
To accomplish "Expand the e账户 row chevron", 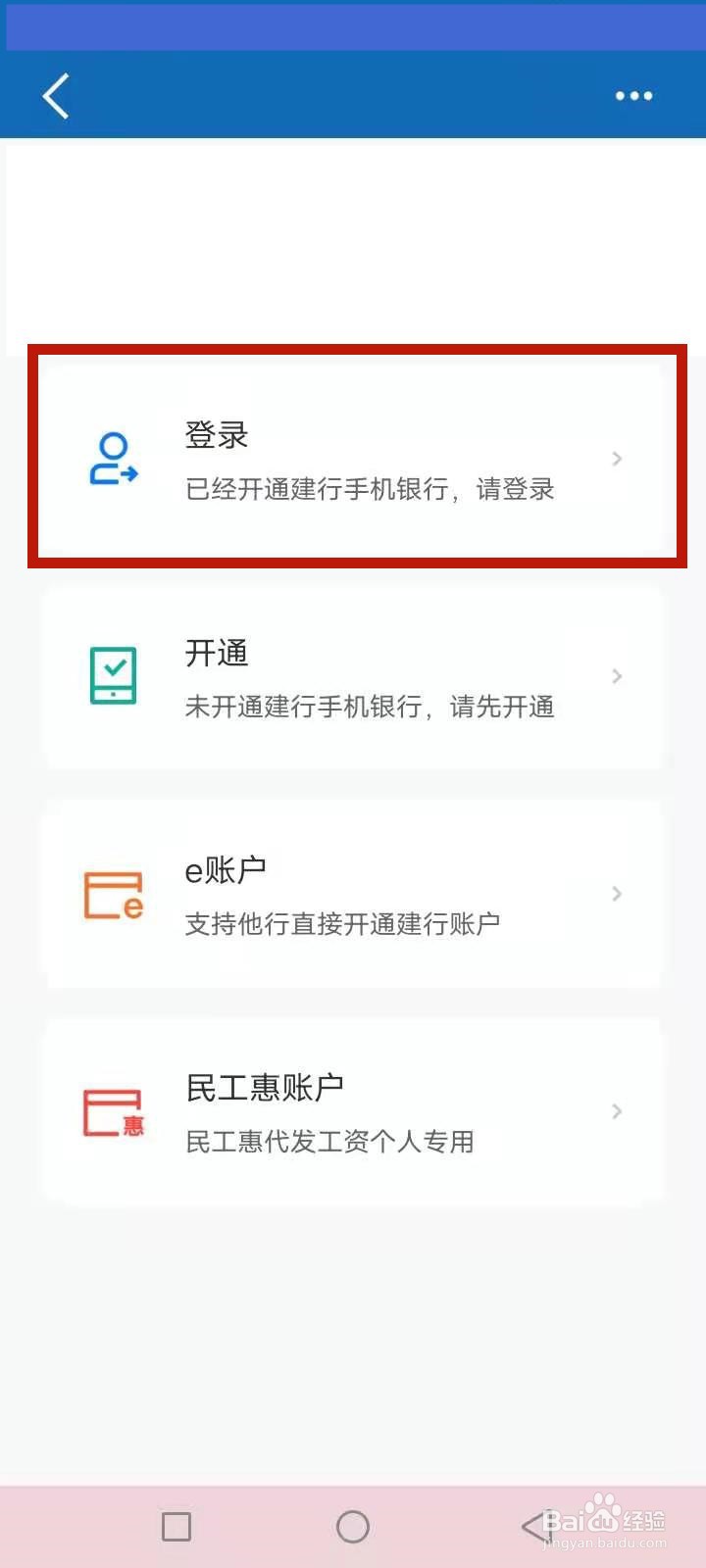I will coord(617,893).
